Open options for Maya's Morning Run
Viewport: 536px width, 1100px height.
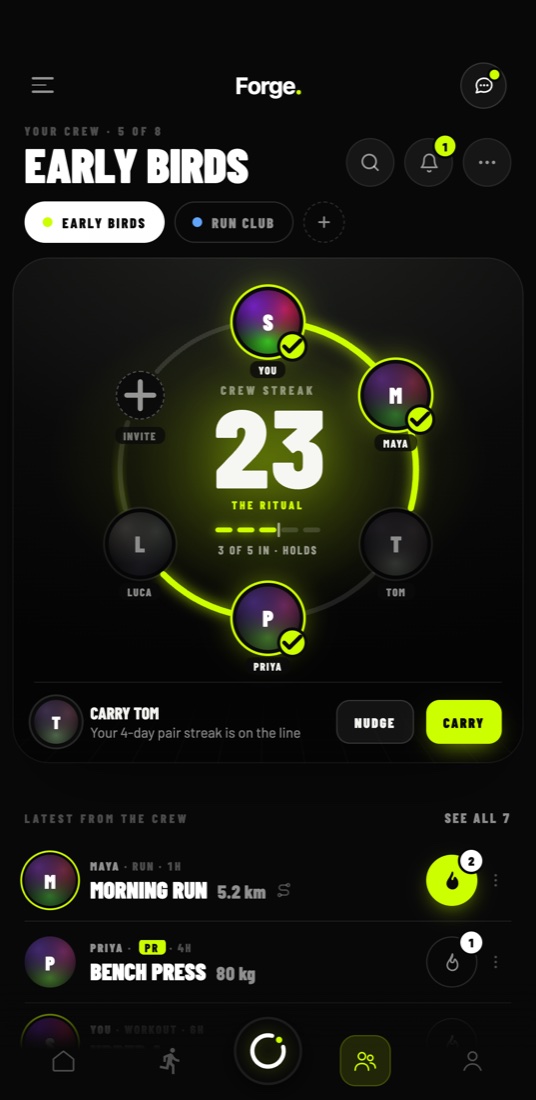(x=496, y=880)
